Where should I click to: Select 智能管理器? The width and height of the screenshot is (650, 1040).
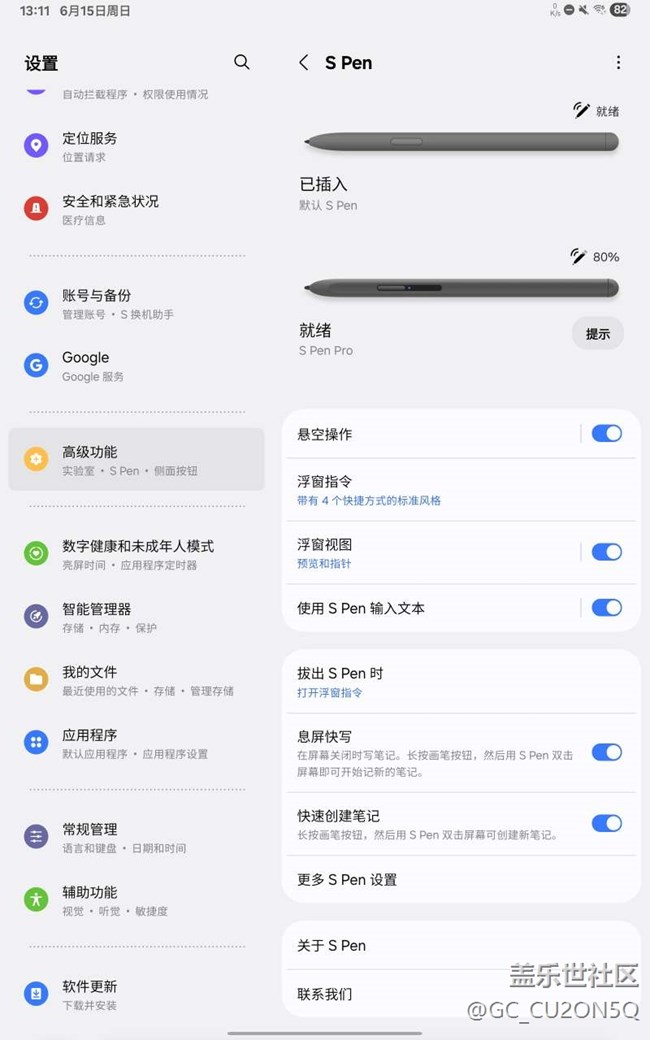pos(136,617)
